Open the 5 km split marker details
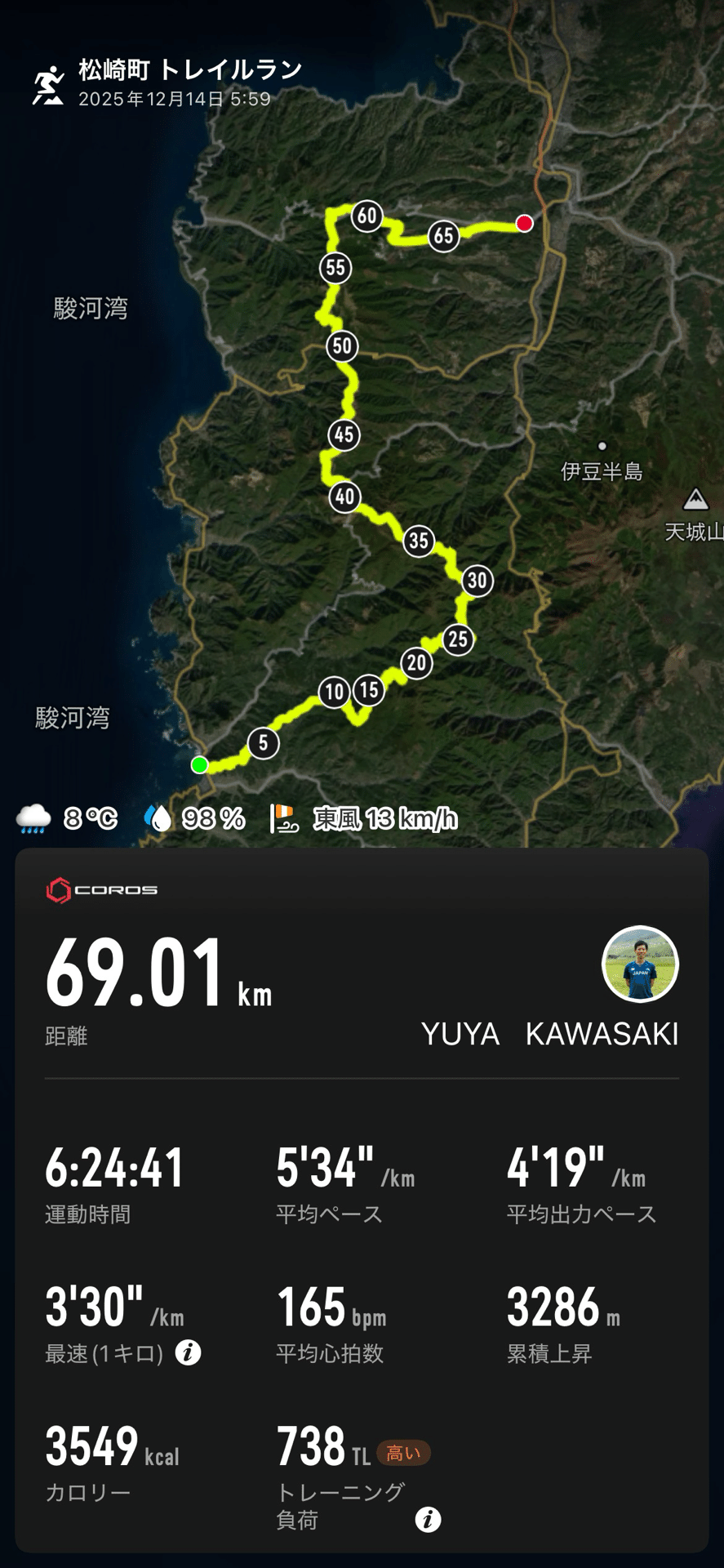The width and height of the screenshot is (724, 1568). [261, 743]
